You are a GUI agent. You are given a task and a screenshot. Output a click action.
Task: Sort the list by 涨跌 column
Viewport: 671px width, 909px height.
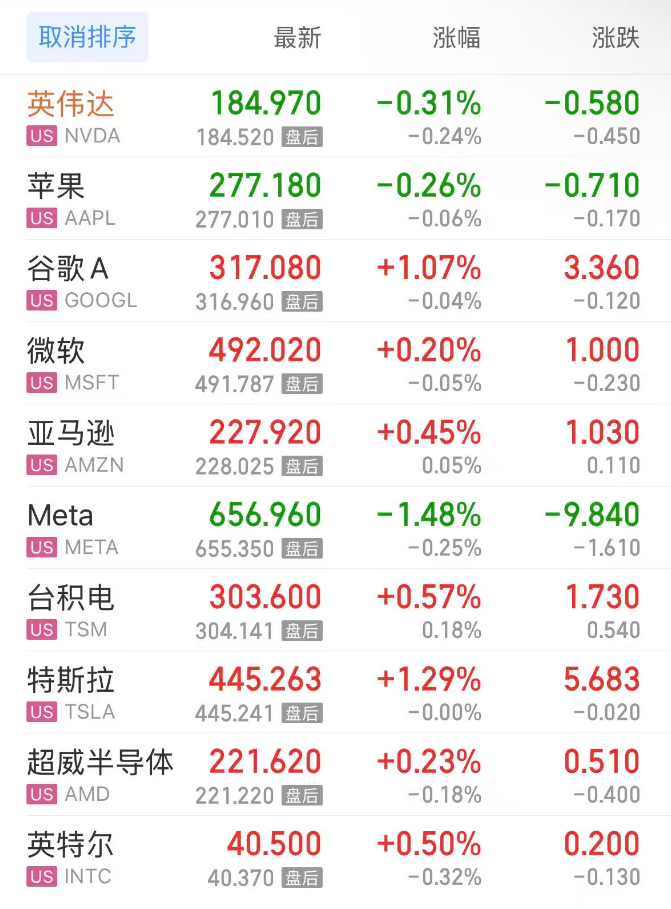click(615, 38)
